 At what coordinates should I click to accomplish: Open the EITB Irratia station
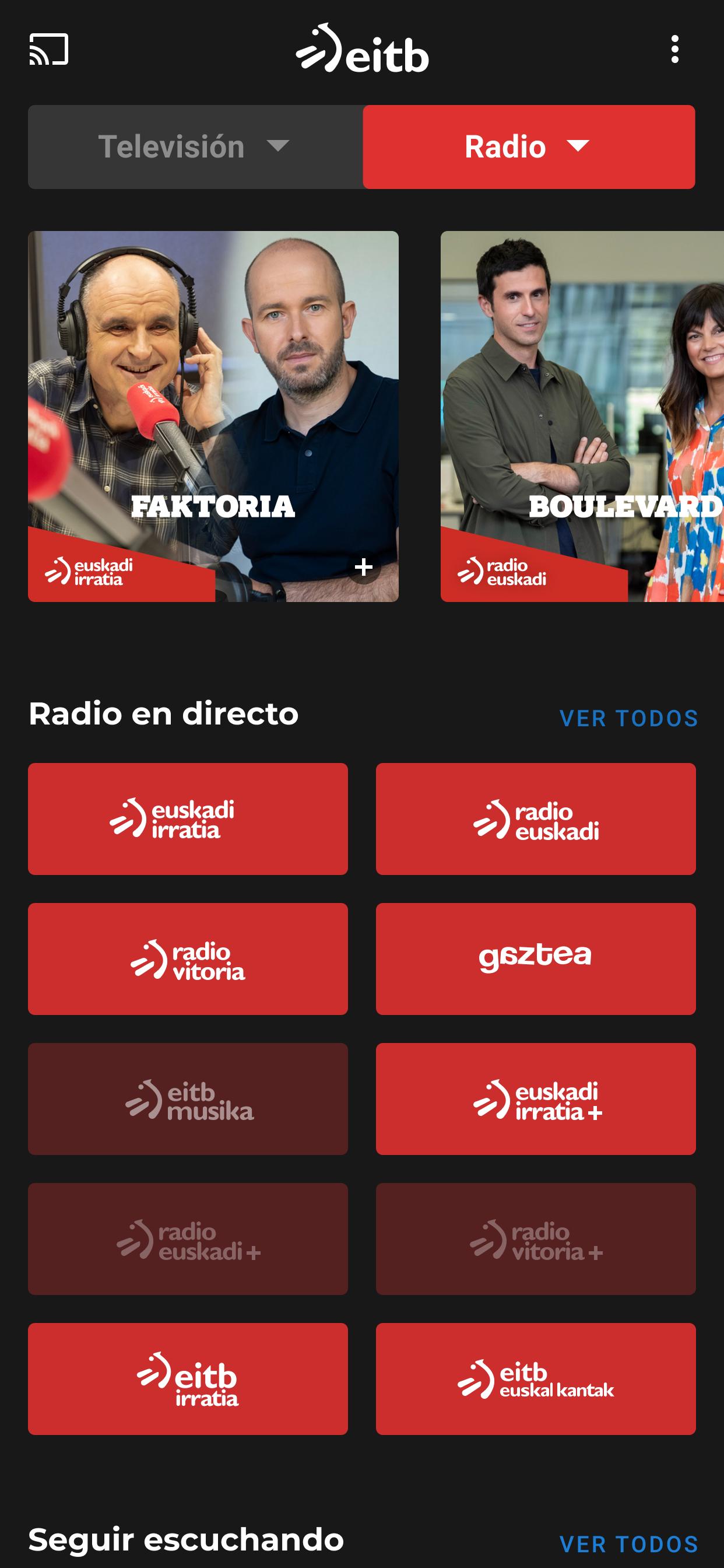[187, 1378]
